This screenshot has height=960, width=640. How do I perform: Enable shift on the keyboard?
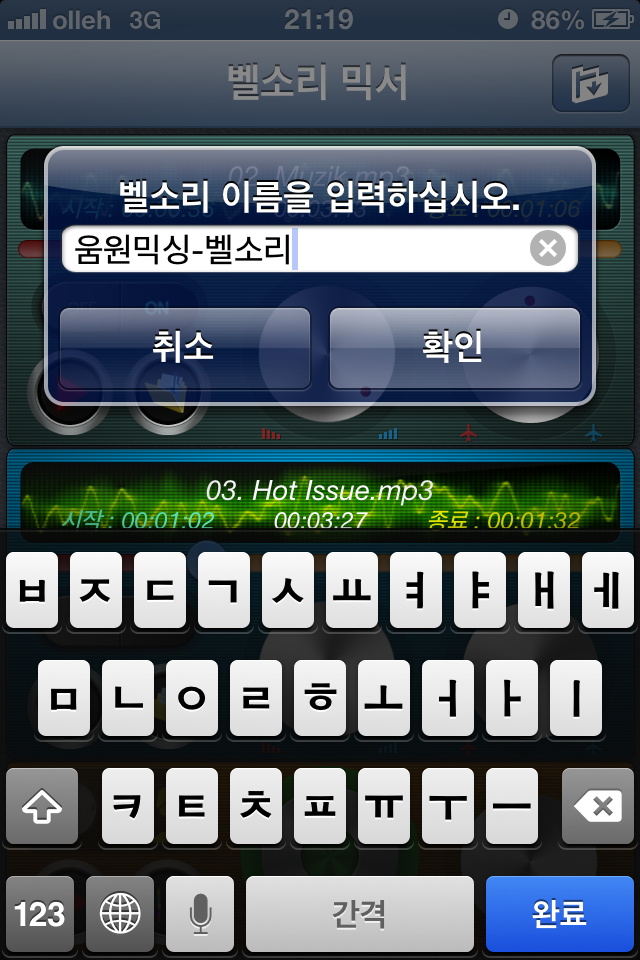coord(41,805)
